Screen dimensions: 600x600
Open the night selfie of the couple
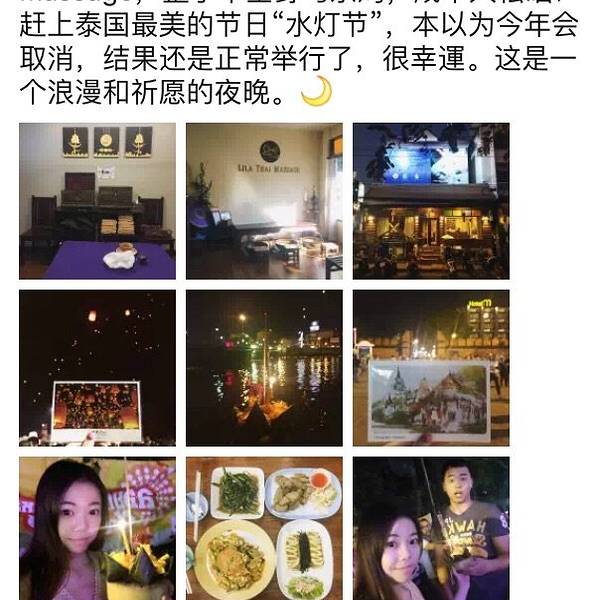point(431,529)
